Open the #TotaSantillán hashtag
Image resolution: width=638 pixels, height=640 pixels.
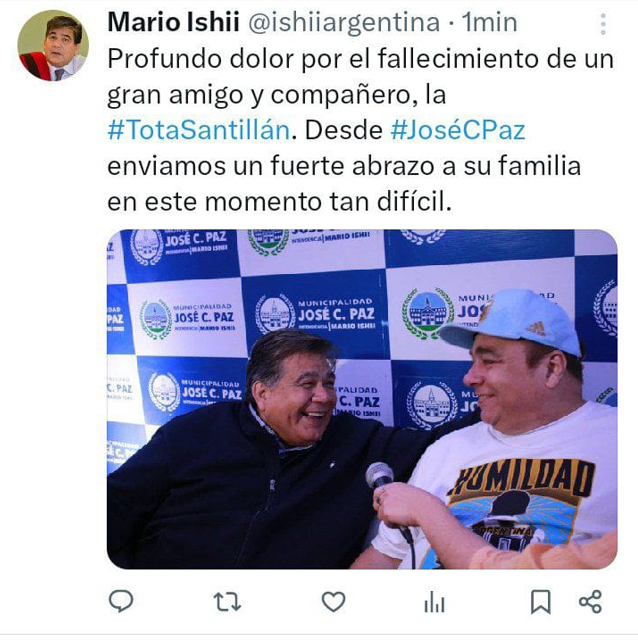[x=198, y=130]
